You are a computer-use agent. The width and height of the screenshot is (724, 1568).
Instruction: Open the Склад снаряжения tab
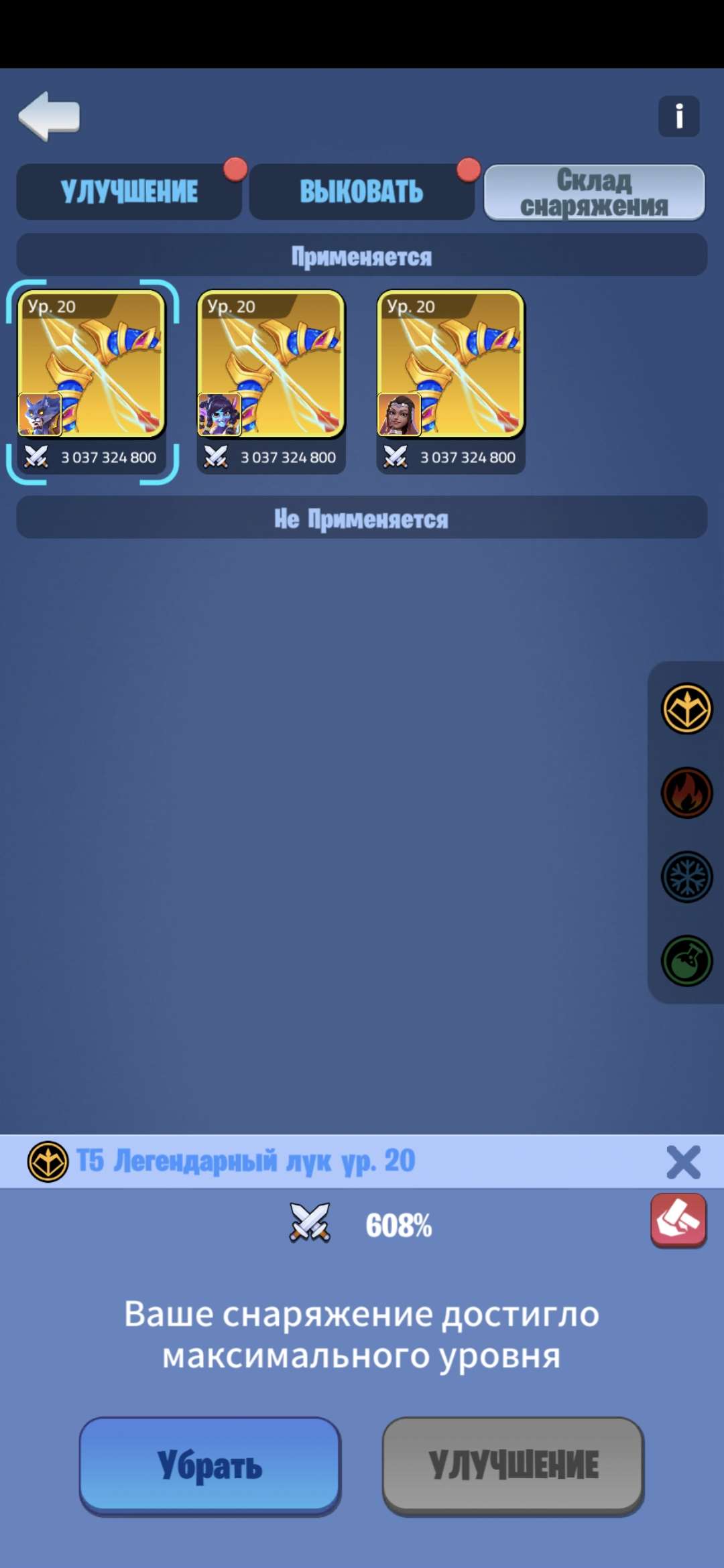pyautogui.click(x=594, y=193)
